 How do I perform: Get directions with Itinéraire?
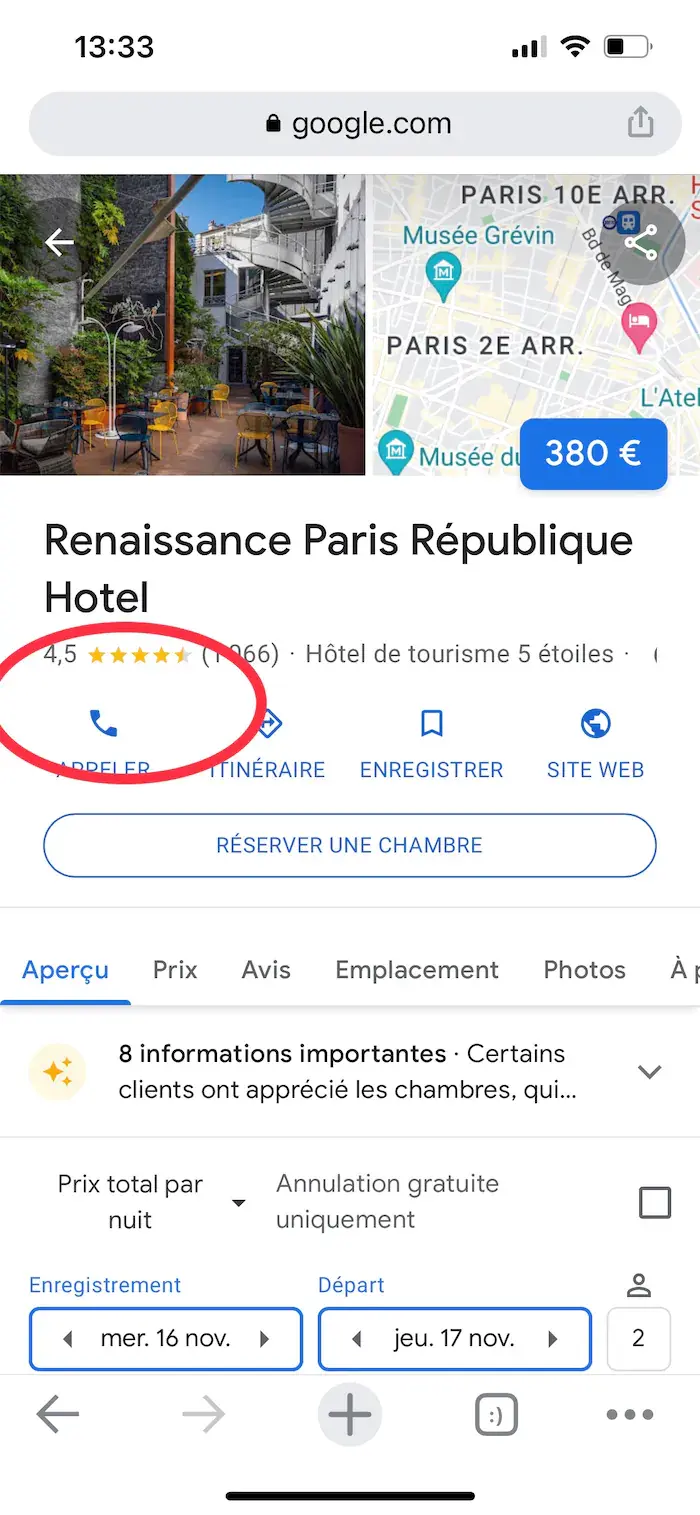(x=267, y=742)
